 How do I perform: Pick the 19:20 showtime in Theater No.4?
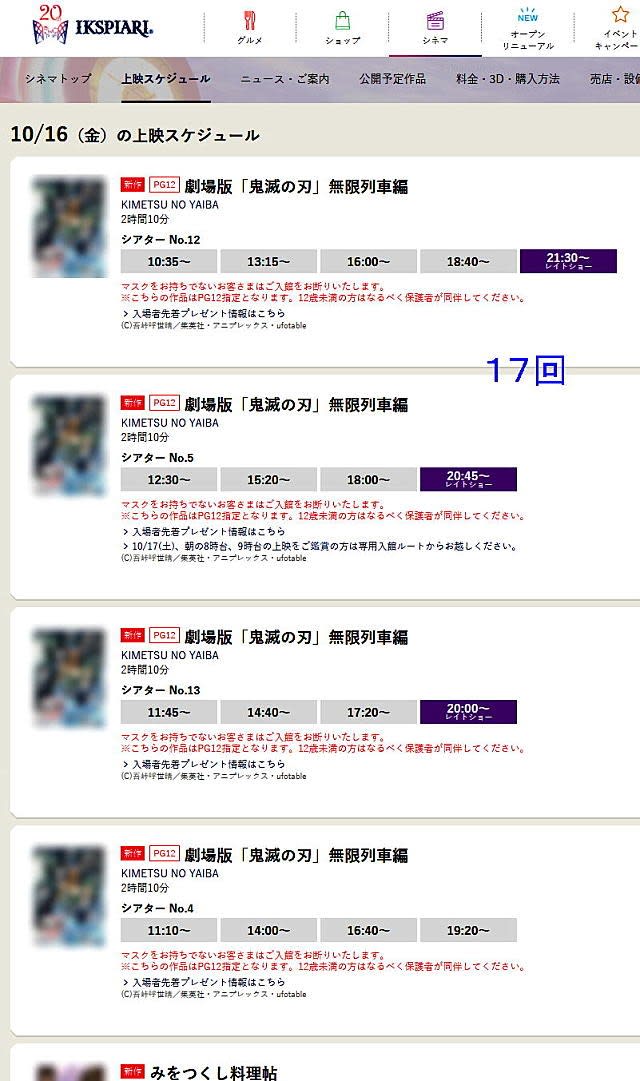468,930
